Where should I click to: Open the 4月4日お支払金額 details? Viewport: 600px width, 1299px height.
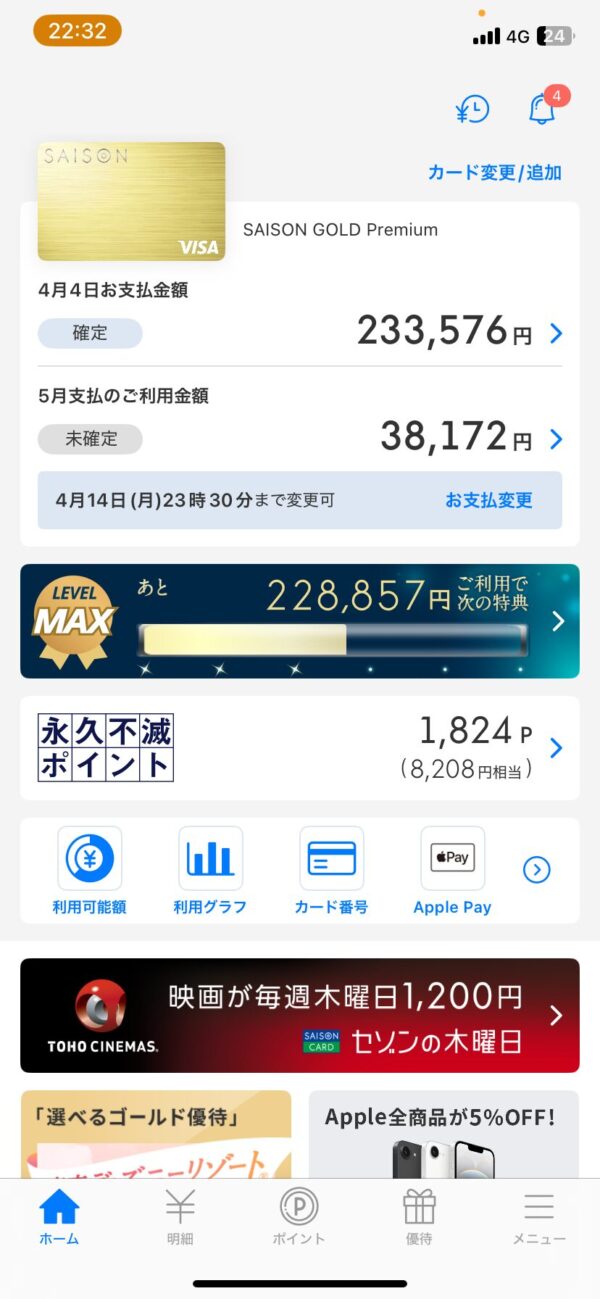(556, 333)
